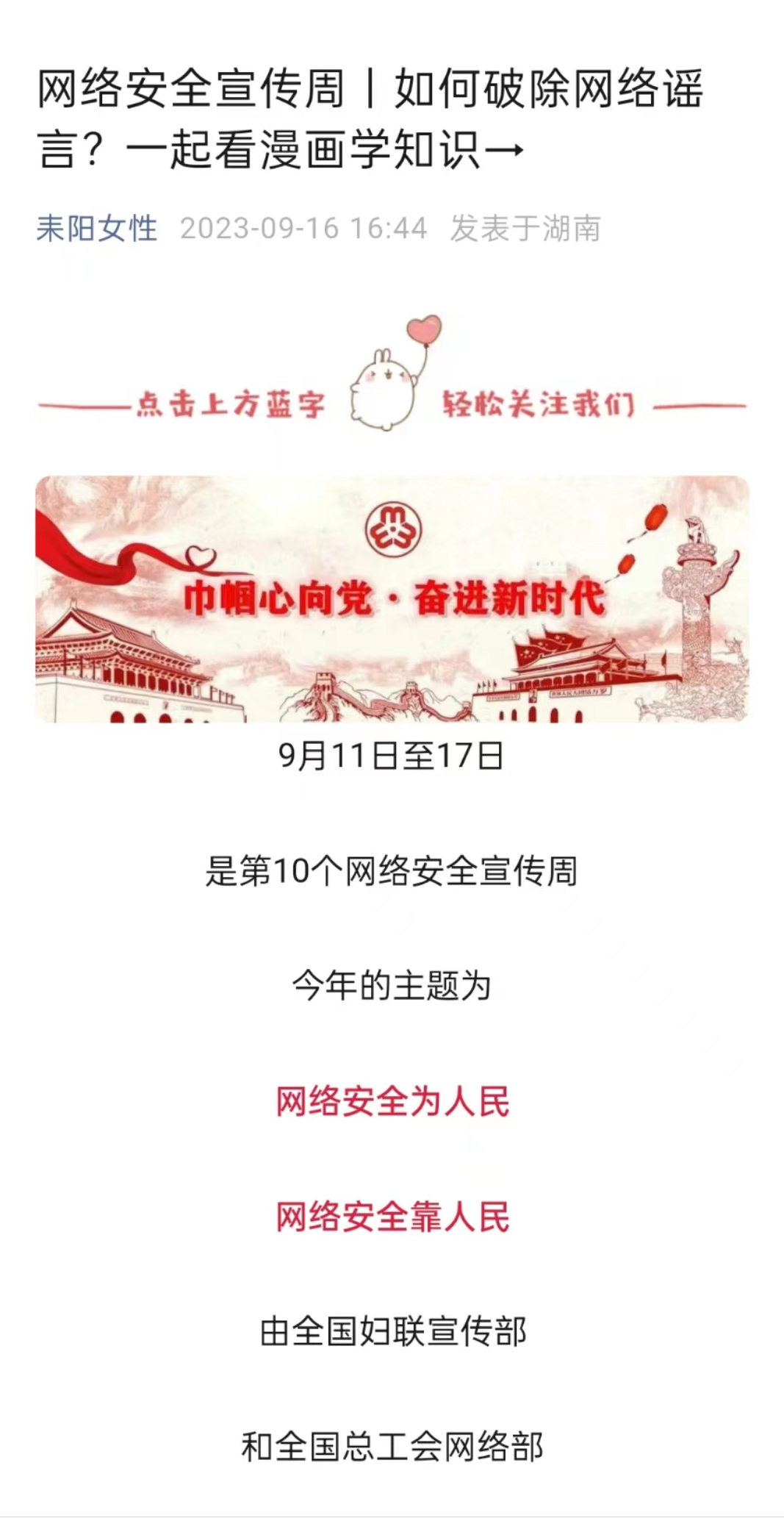View the 巾帼心向党 banner image
This screenshot has width=784, height=1518.
coord(392,598)
